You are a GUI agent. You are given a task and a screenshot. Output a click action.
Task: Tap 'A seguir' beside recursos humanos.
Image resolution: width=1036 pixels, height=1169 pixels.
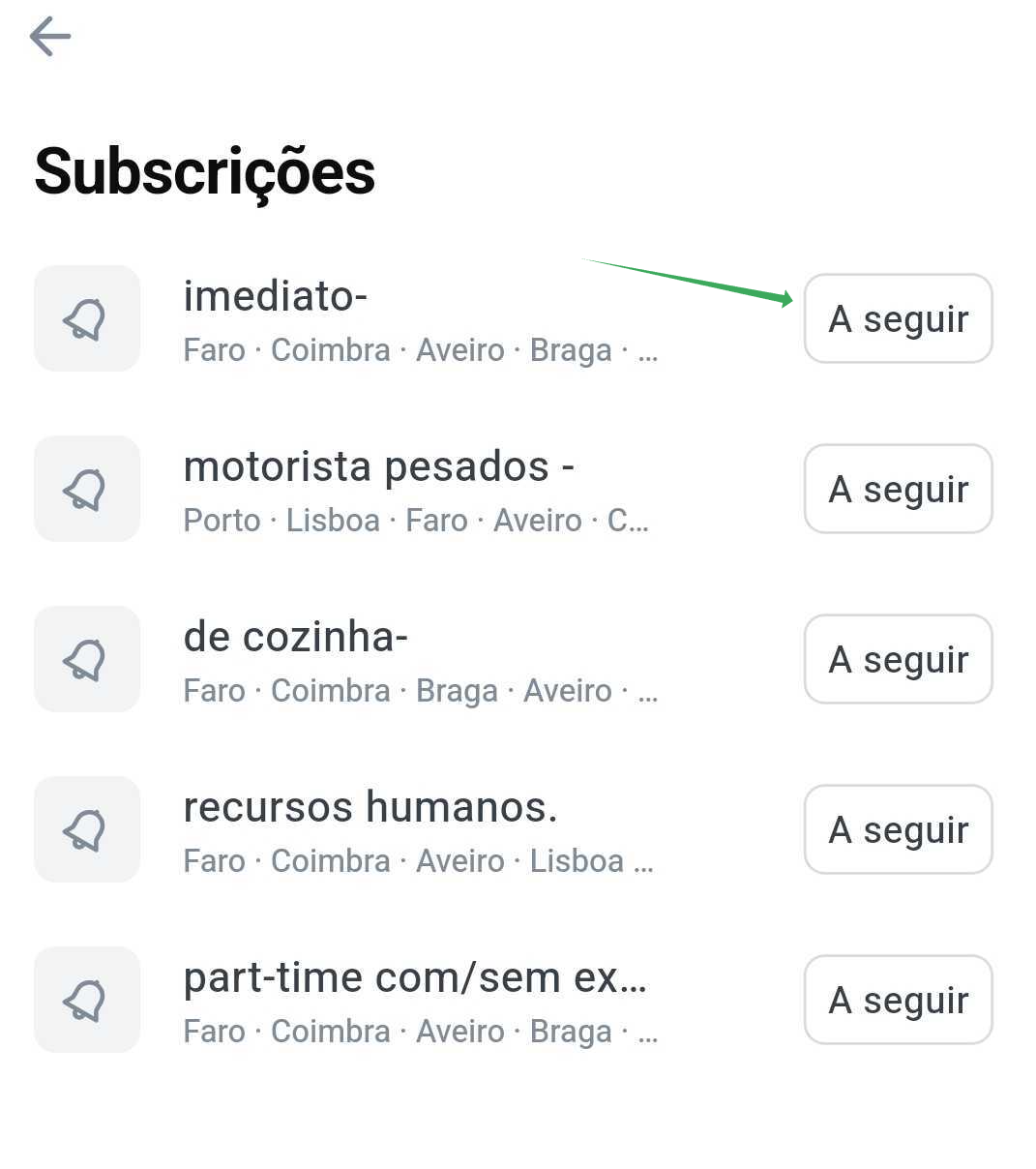[898, 829]
